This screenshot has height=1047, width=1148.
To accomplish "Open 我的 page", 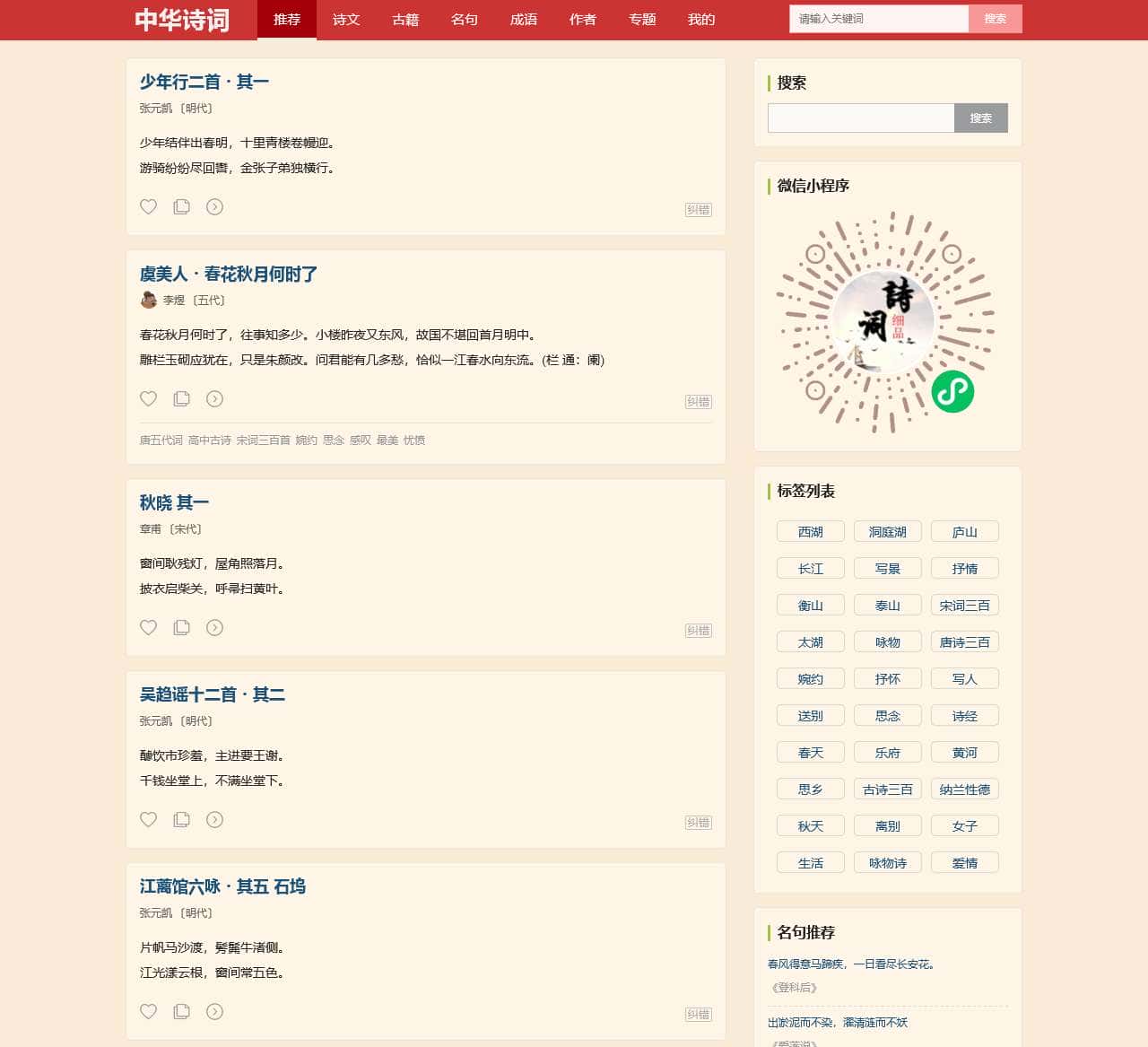I will click(701, 20).
